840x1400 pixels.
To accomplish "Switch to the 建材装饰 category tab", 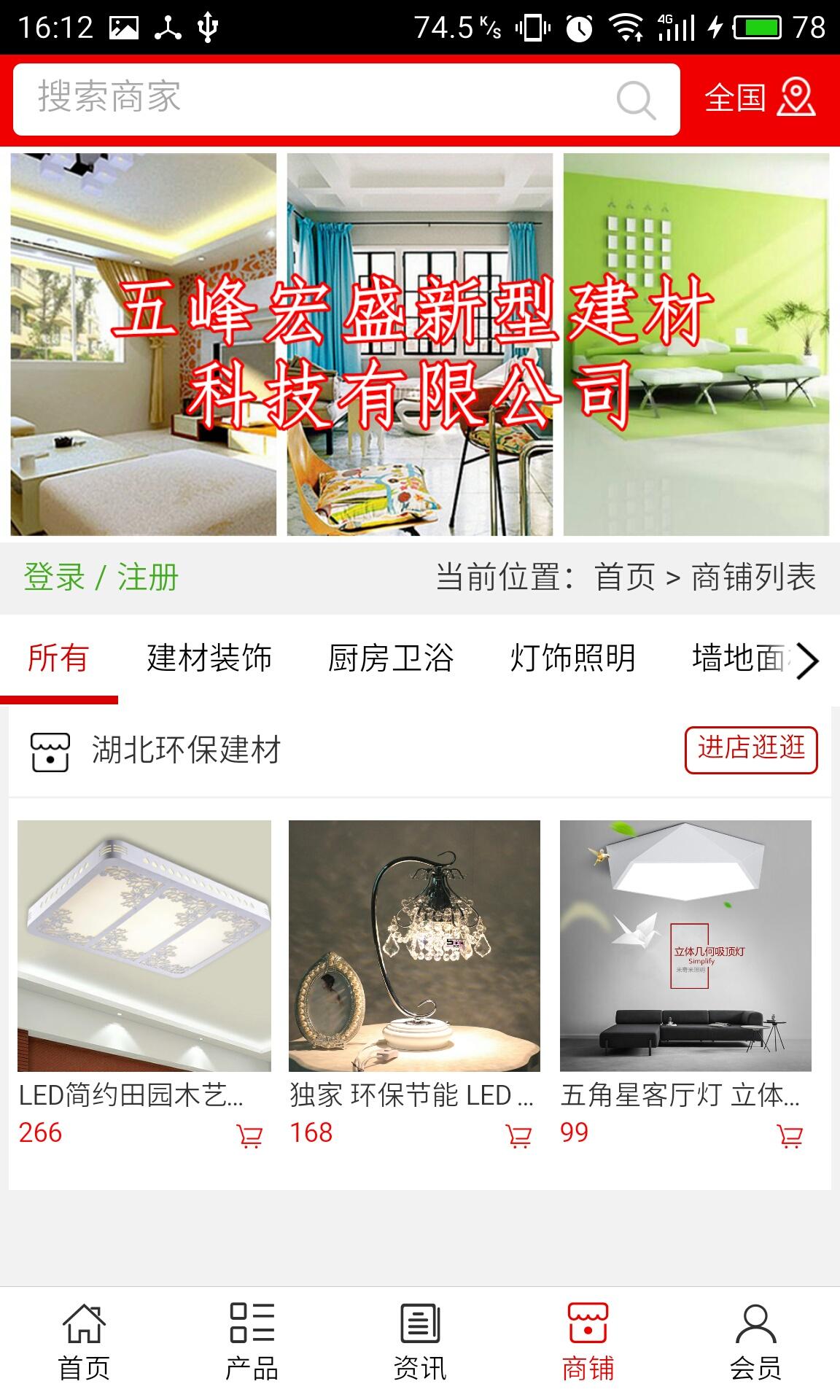I will [209, 658].
